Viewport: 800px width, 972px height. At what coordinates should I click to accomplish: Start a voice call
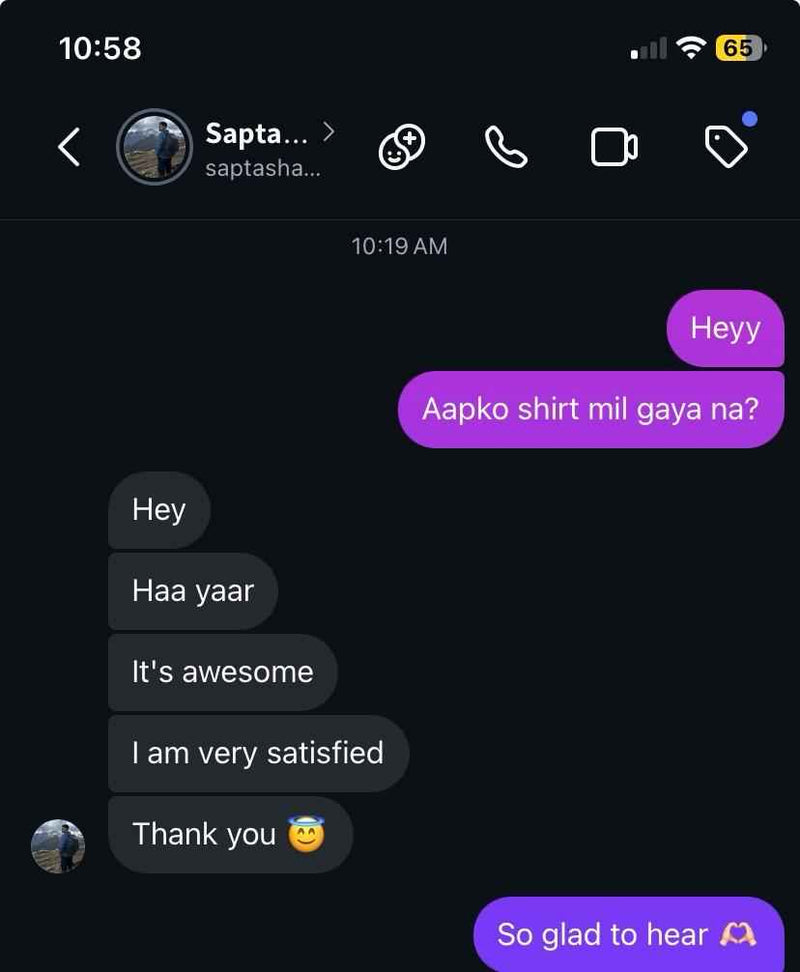point(506,147)
